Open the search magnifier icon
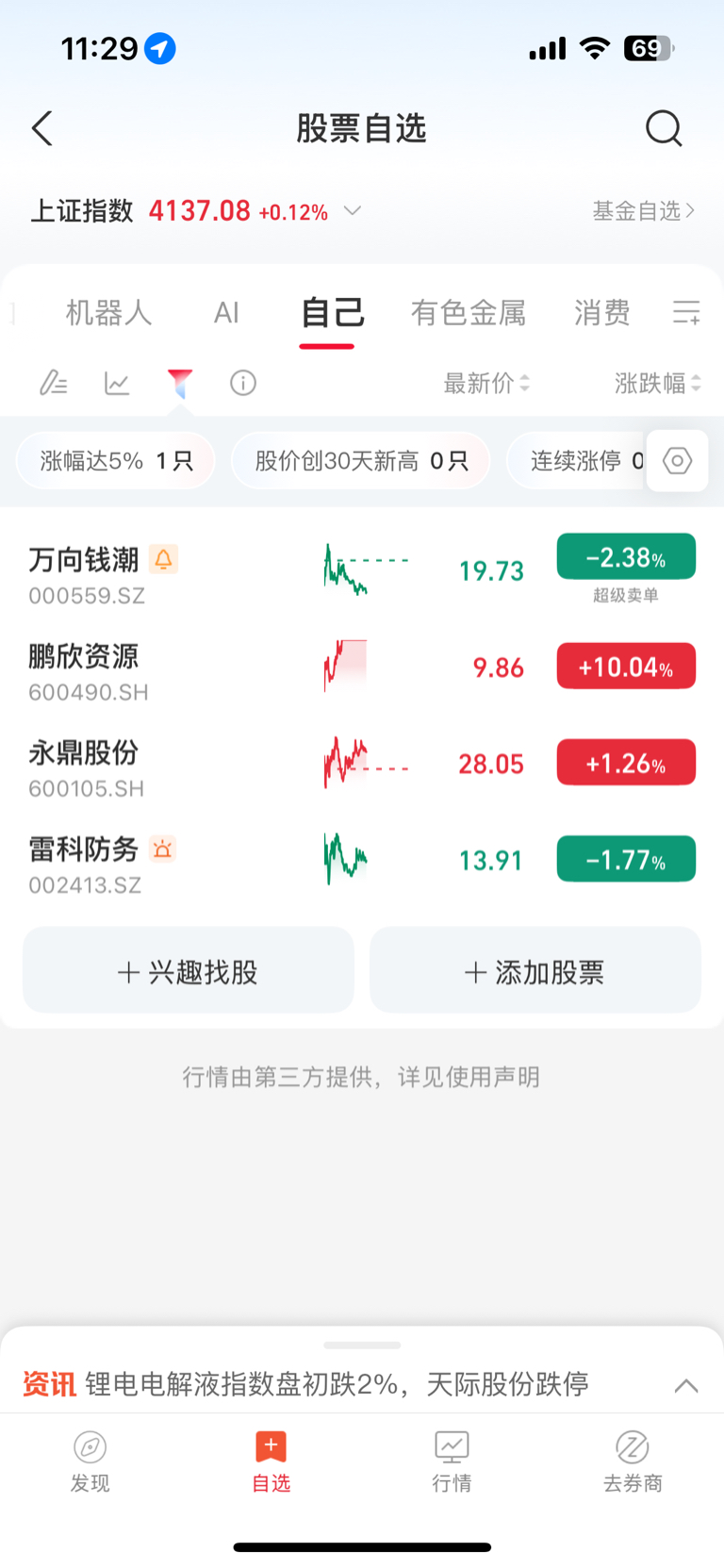 664,128
